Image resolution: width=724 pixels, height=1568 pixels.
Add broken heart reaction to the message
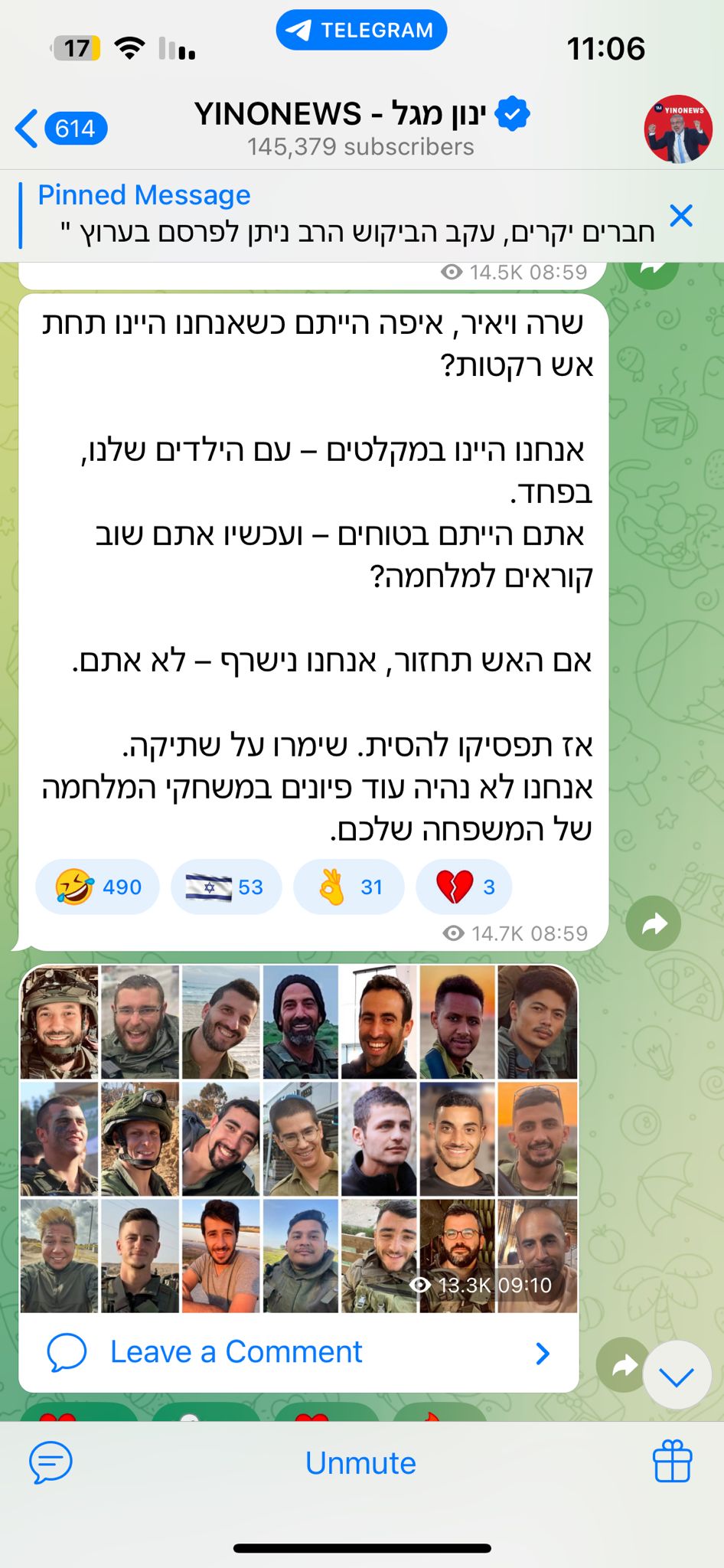pos(464,887)
